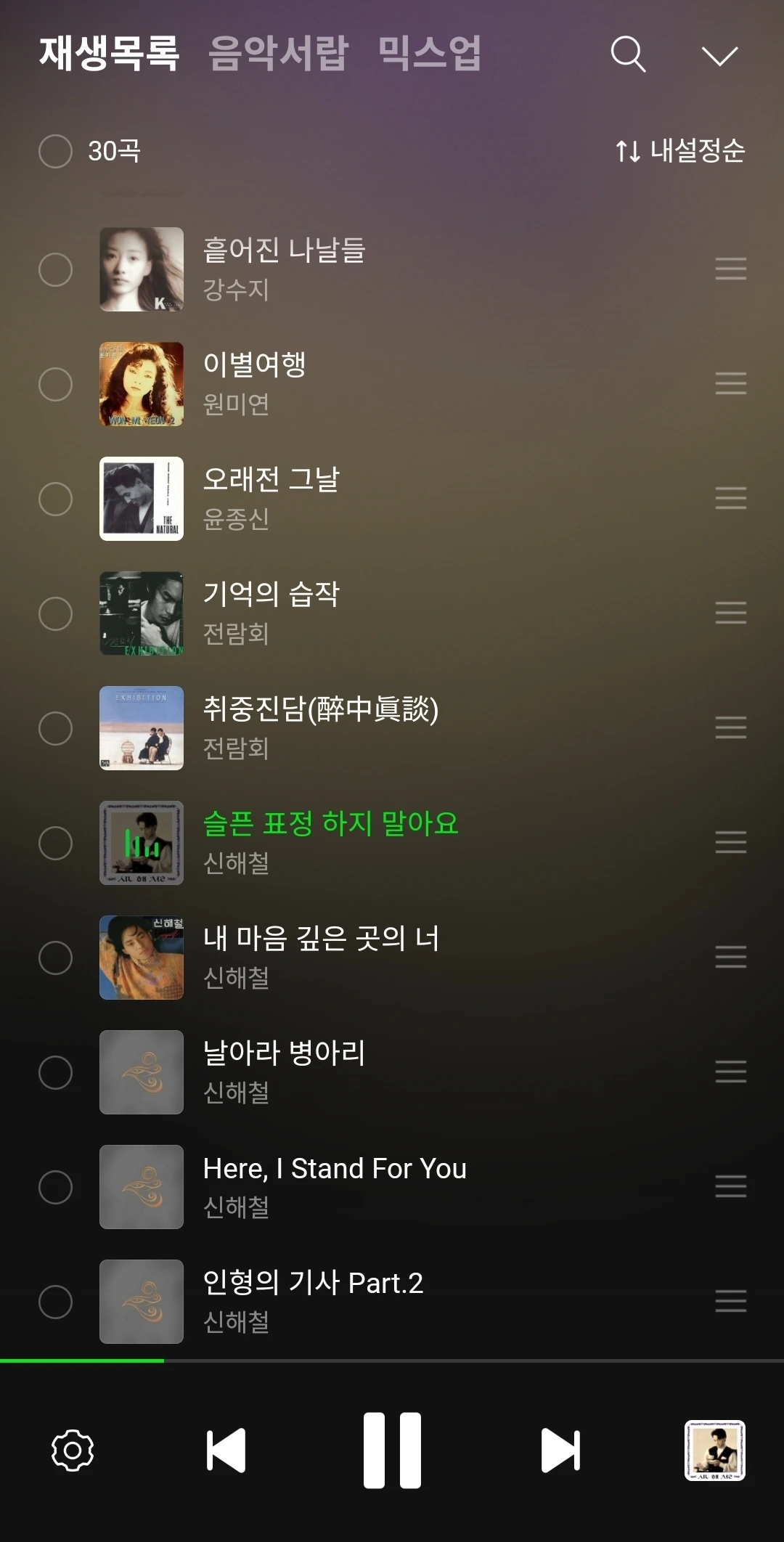Screen dimensions: 784x1542
Task: Play Here, I Stand For You
Action: point(335,1186)
